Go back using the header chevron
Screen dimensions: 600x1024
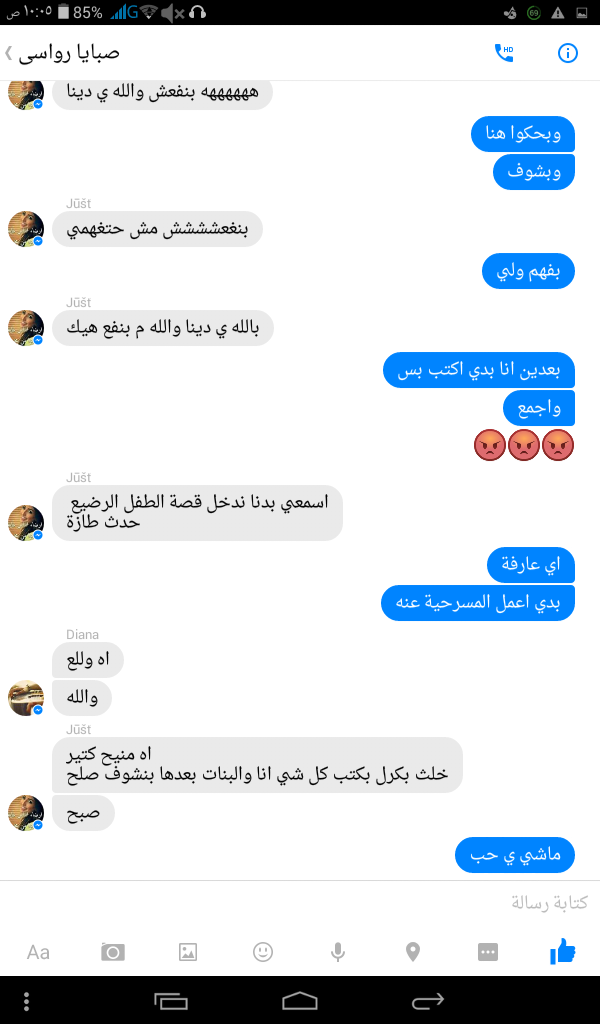(8, 52)
